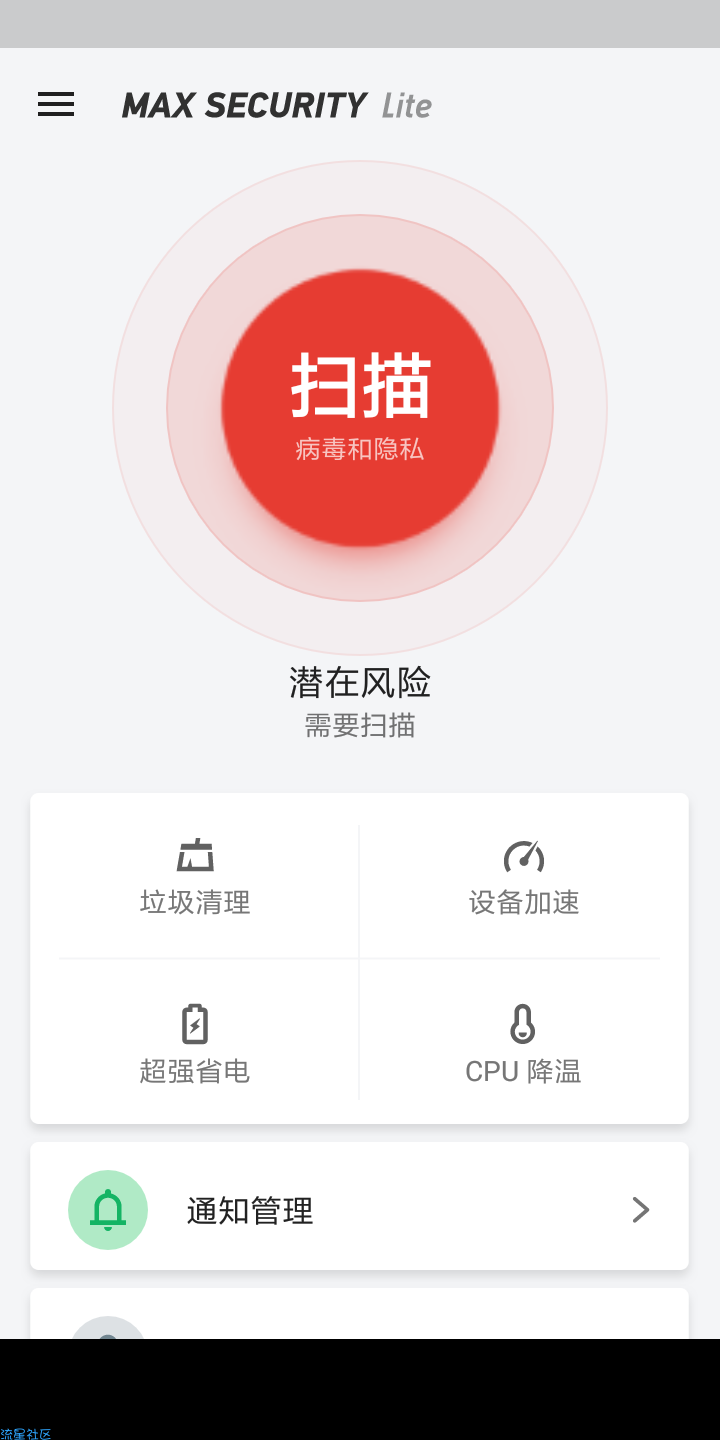Open the 通知管理 row
720x1440 pixels.
[360, 1210]
